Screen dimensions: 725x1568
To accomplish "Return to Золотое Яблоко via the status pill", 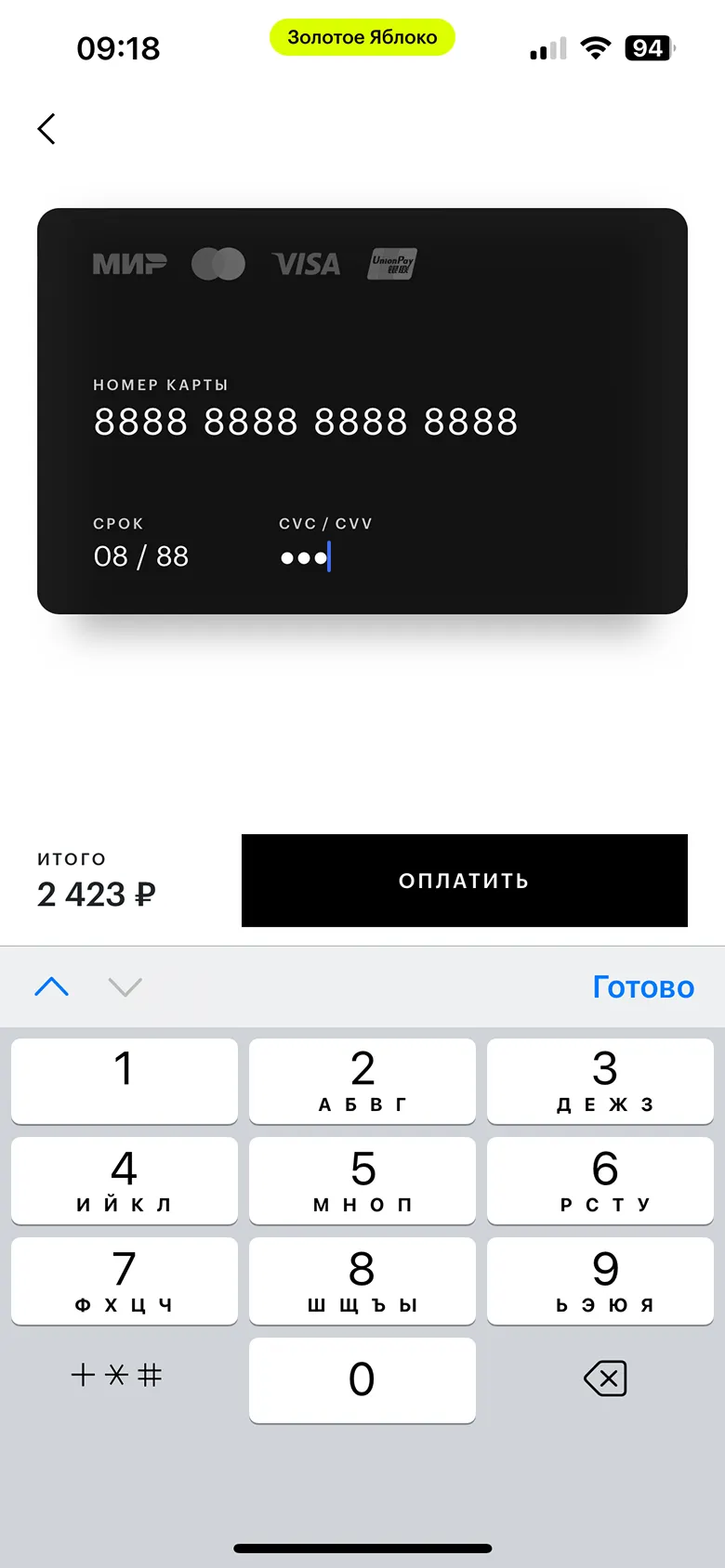I will pyautogui.click(x=362, y=38).
